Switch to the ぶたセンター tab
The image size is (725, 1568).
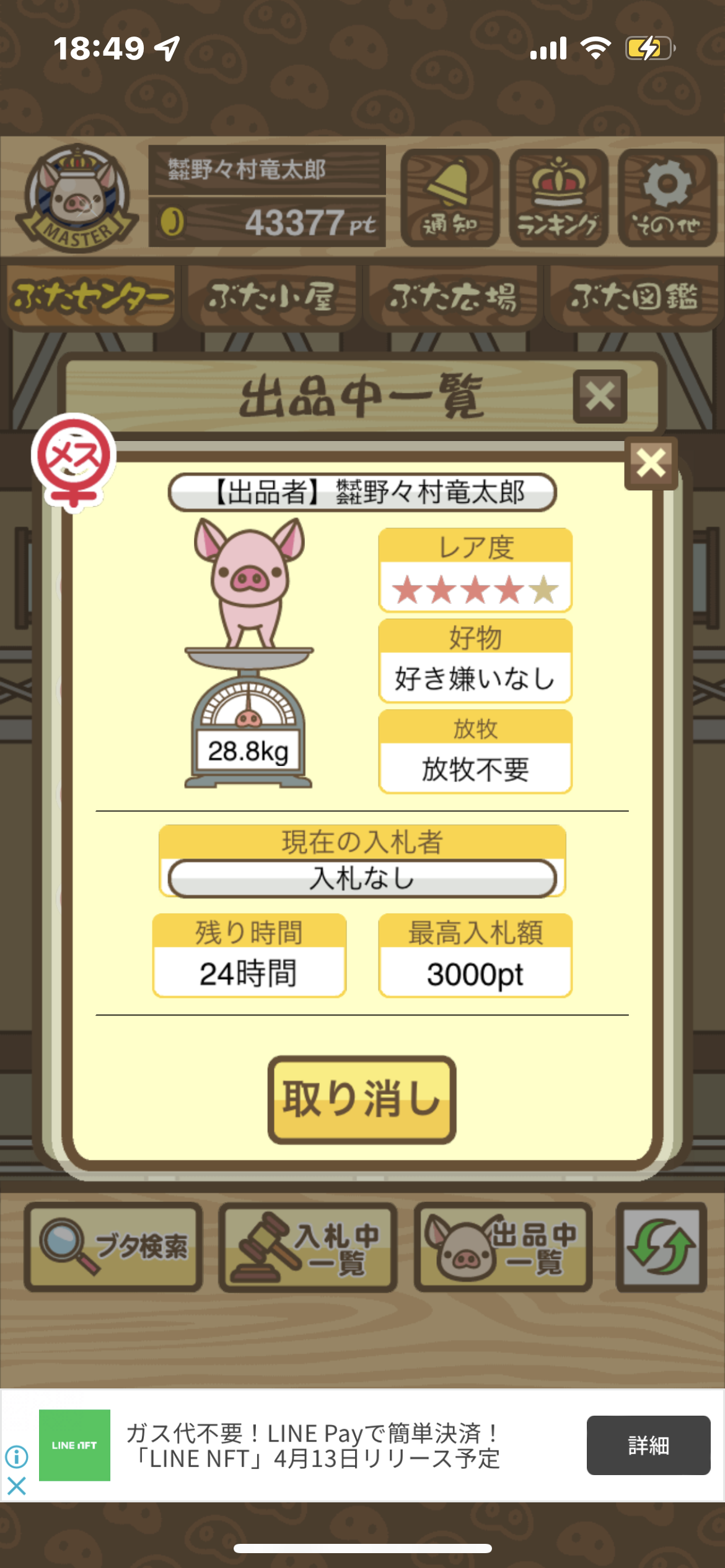click(91, 297)
